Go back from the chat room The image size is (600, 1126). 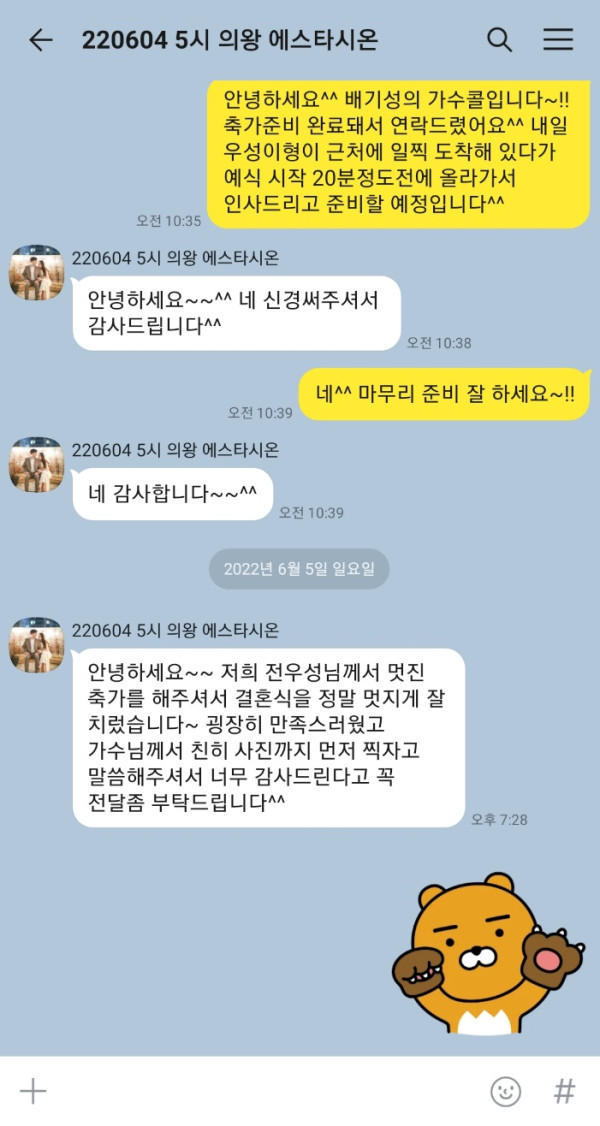[x=40, y=40]
